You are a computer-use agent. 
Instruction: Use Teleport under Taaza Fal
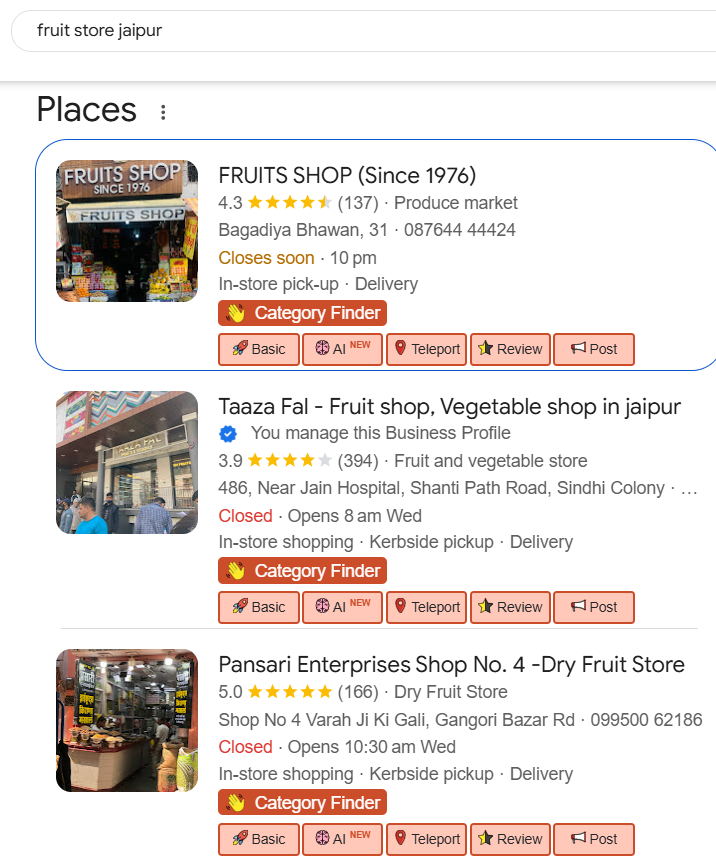(426, 607)
